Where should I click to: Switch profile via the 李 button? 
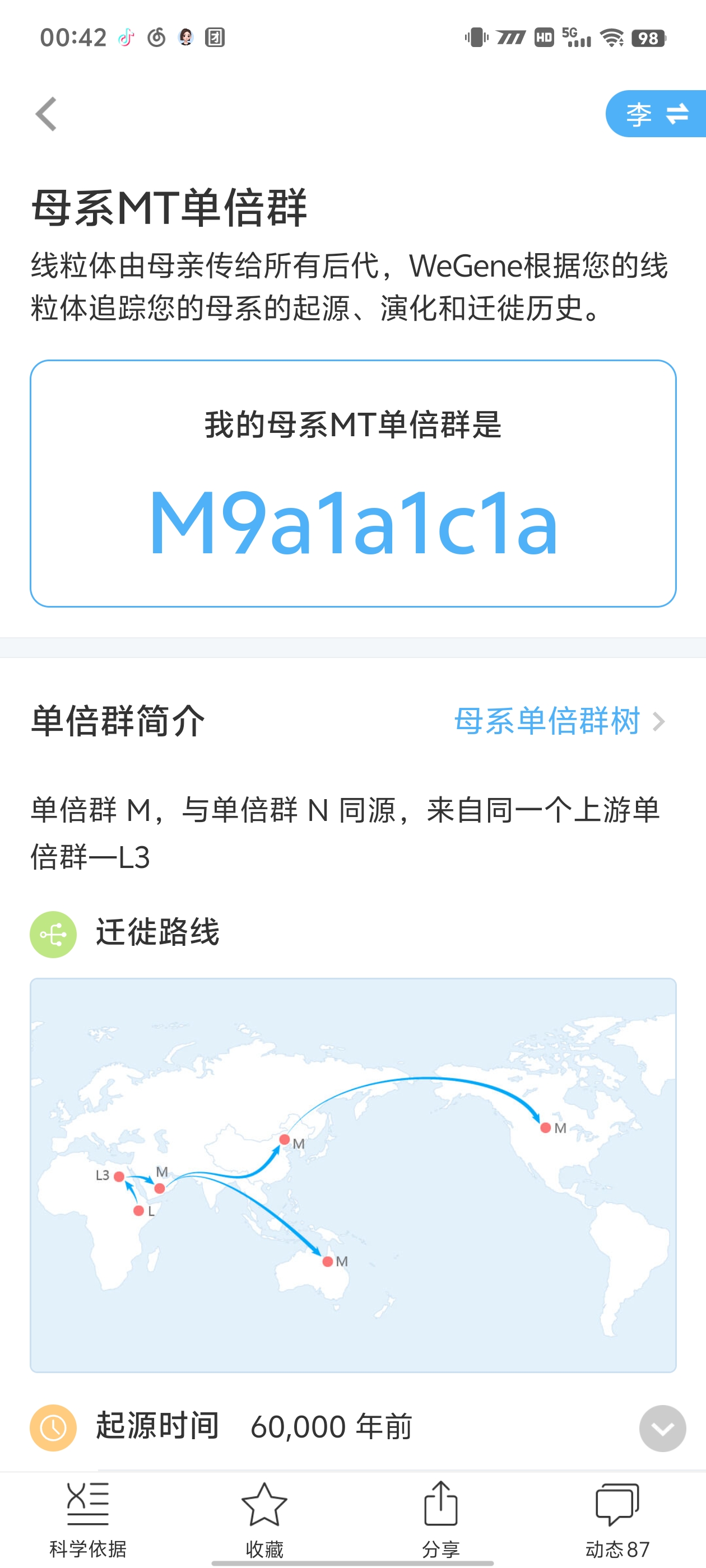(x=656, y=114)
